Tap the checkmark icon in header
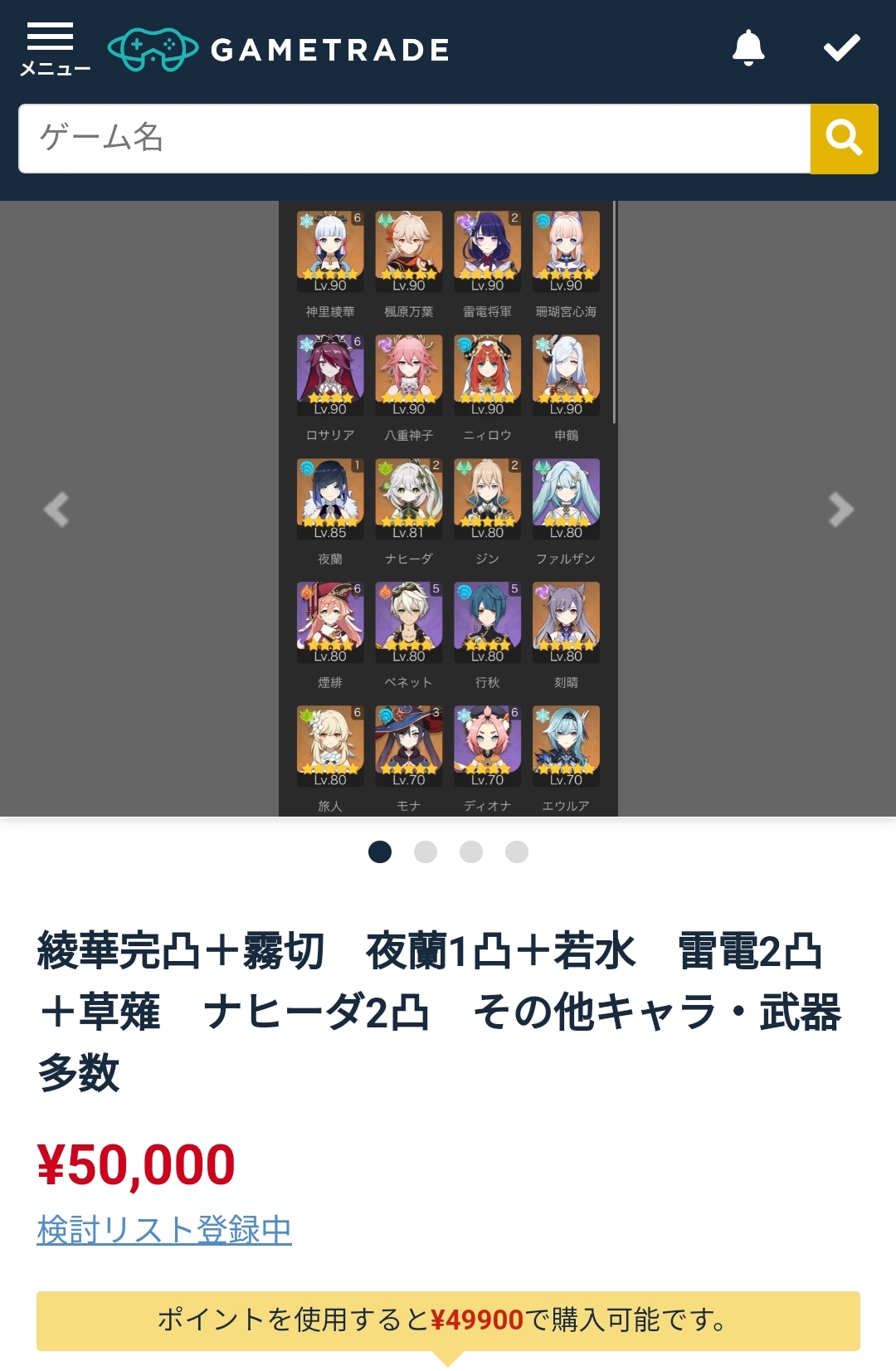 tap(841, 48)
